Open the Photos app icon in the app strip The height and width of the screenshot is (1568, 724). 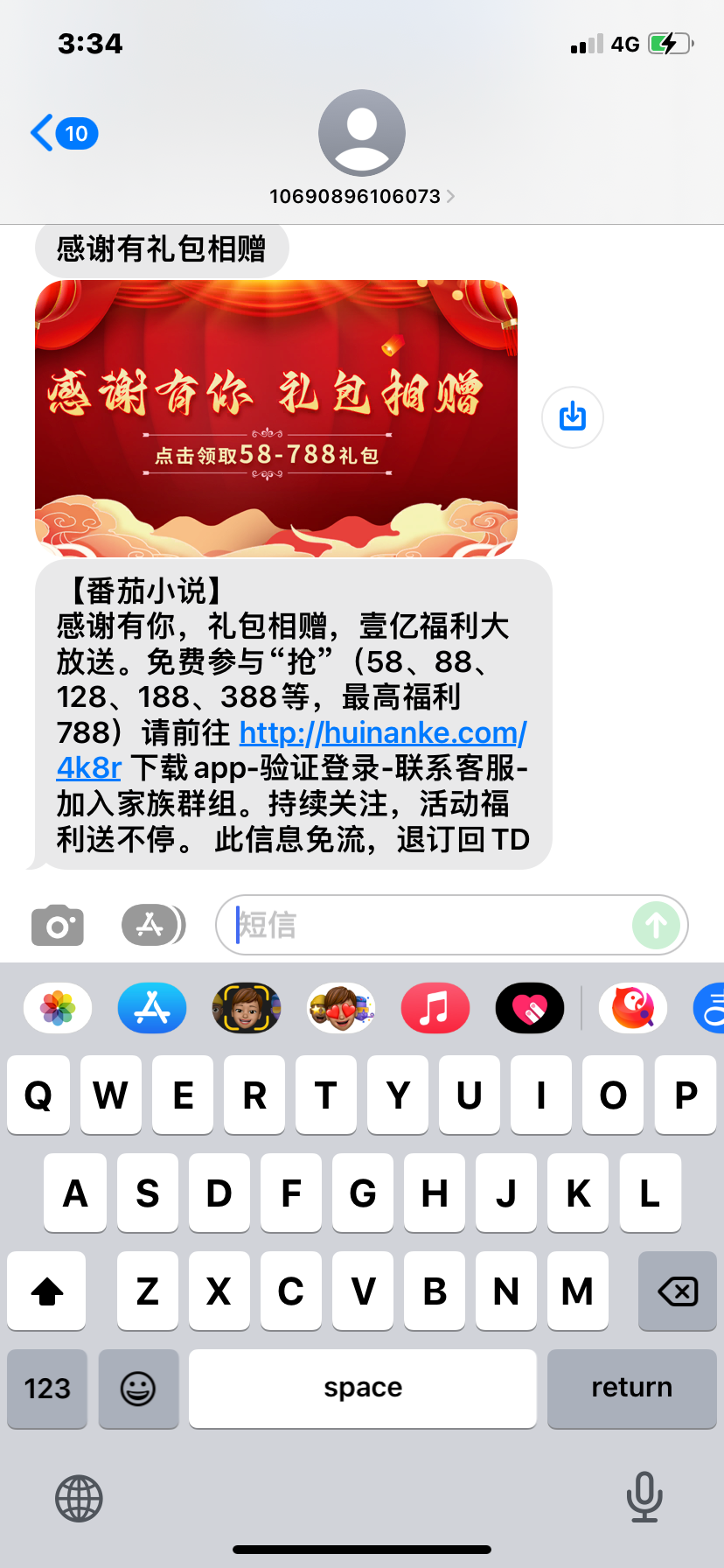click(57, 1008)
